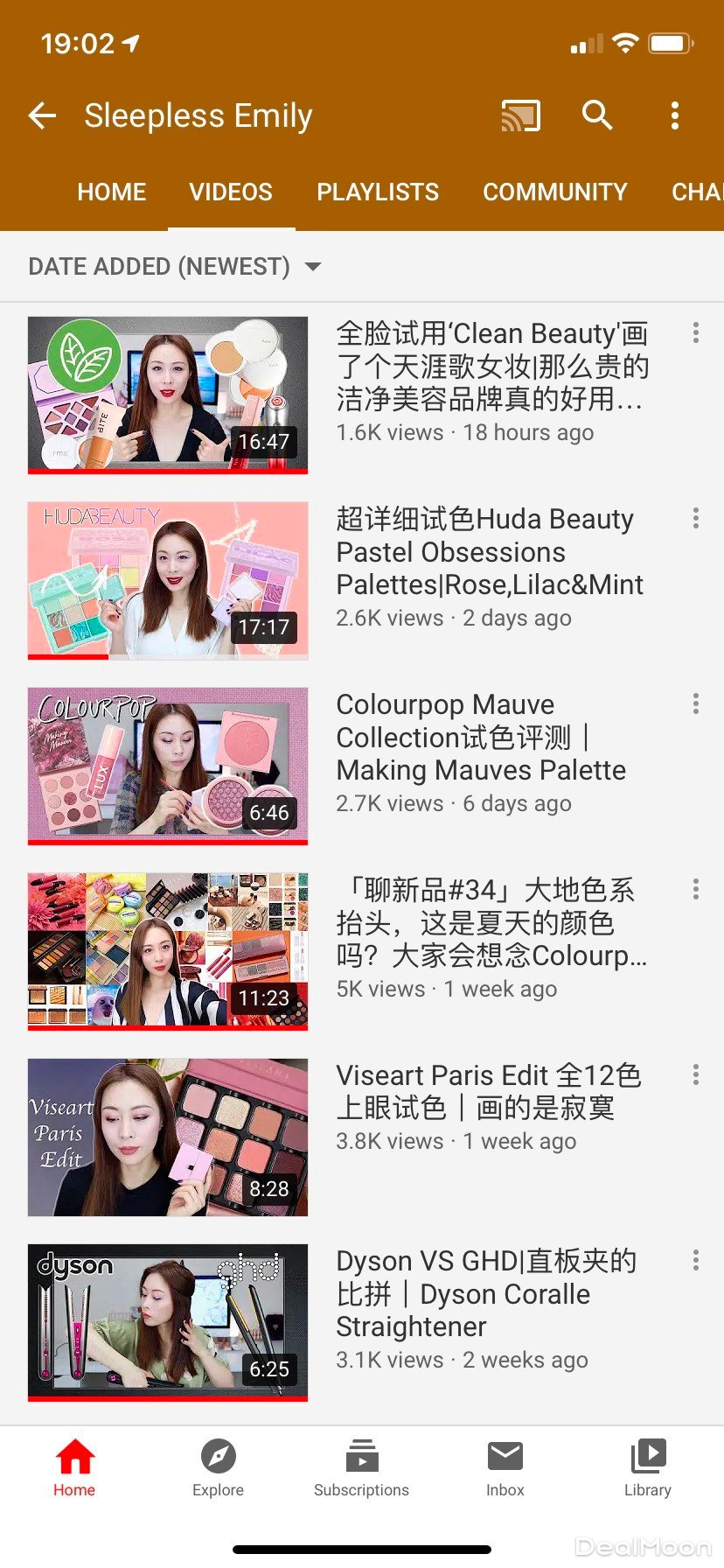Open the channel overflow menu
The image size is (724, 1568).
click(x=674, y=115)
